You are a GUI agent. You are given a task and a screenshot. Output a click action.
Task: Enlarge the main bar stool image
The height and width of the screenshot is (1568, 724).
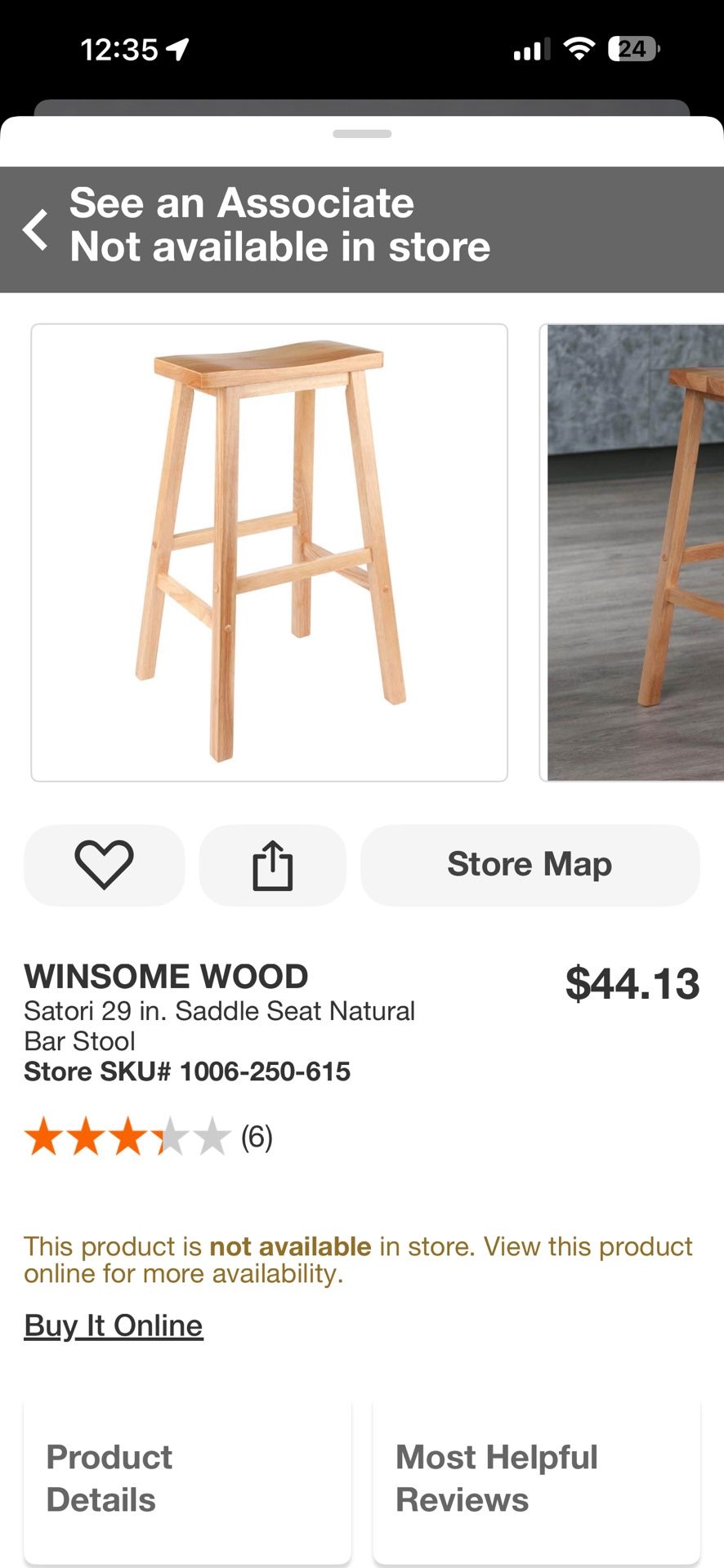[x=269, y=553]
